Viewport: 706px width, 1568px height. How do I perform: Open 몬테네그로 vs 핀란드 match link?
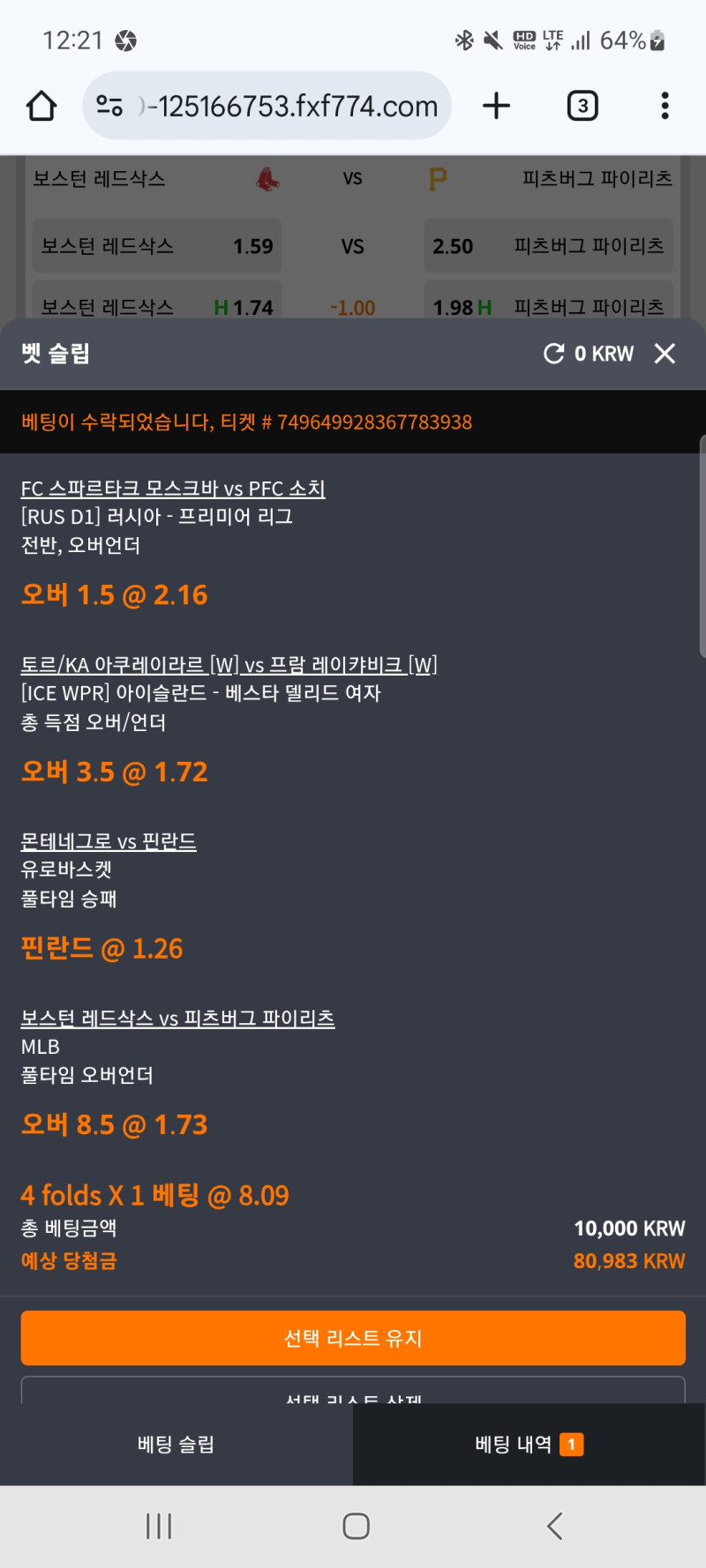[x=109, y=841]
